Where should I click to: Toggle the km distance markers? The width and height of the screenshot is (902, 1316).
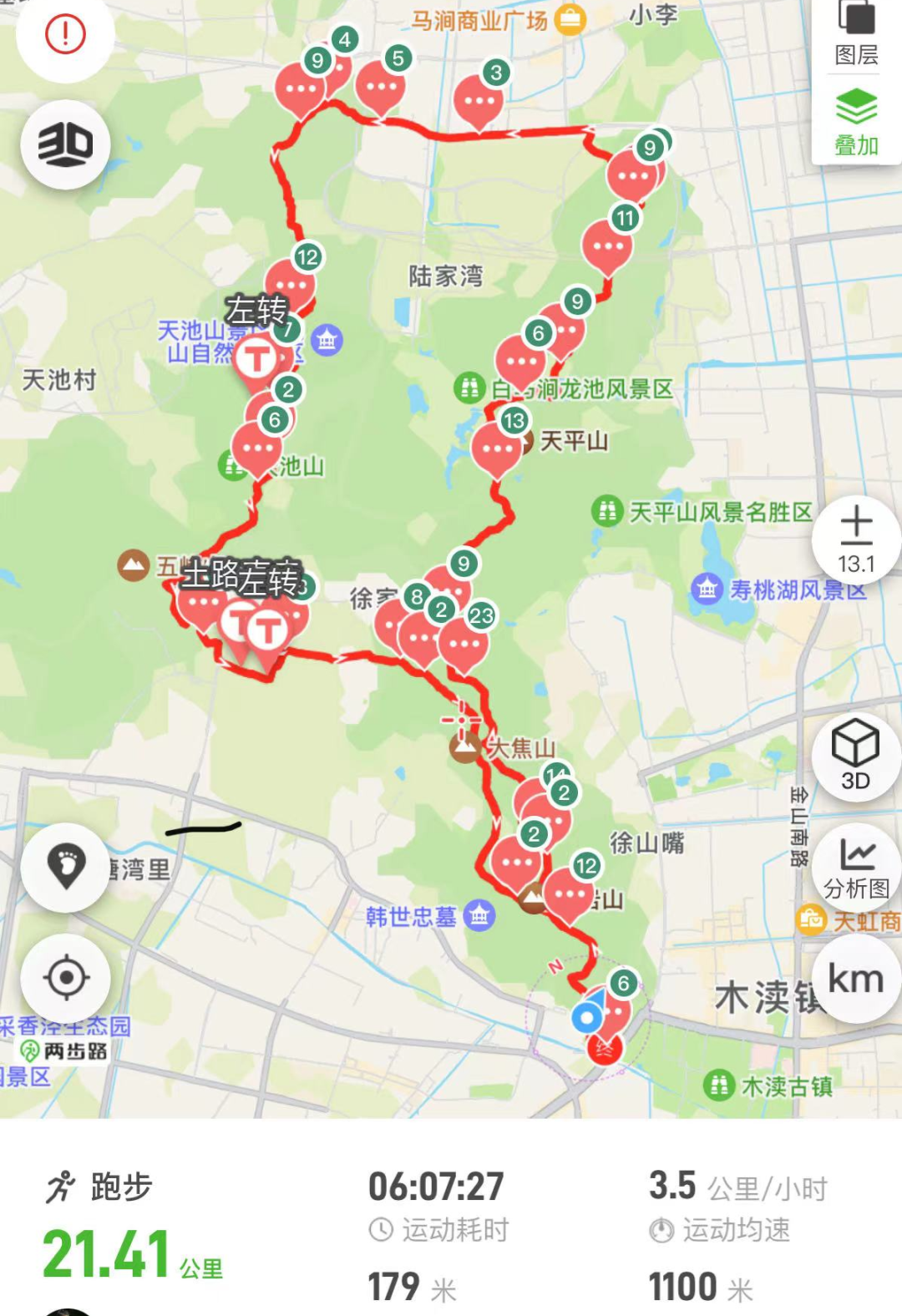click(856, 979)
